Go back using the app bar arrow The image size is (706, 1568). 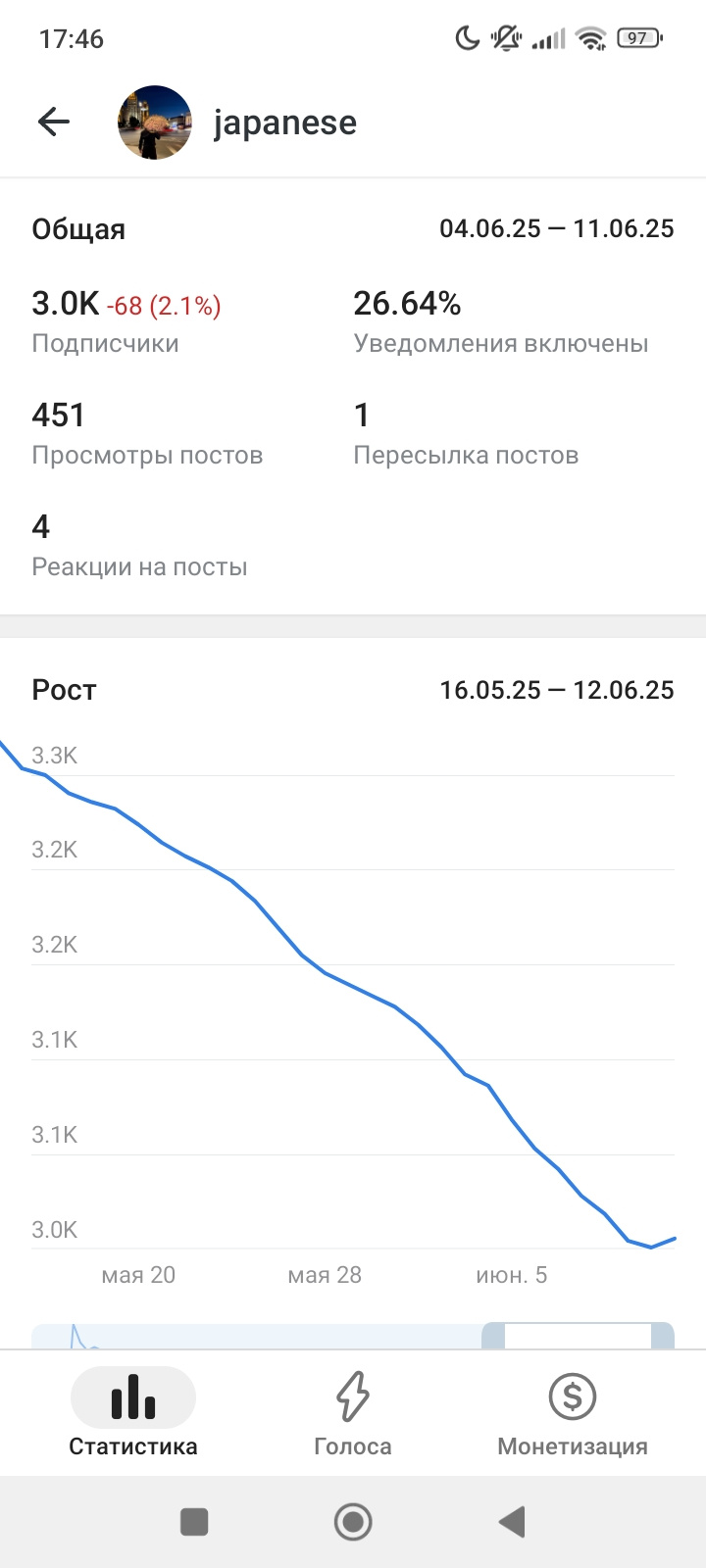[x=54, y=122]
